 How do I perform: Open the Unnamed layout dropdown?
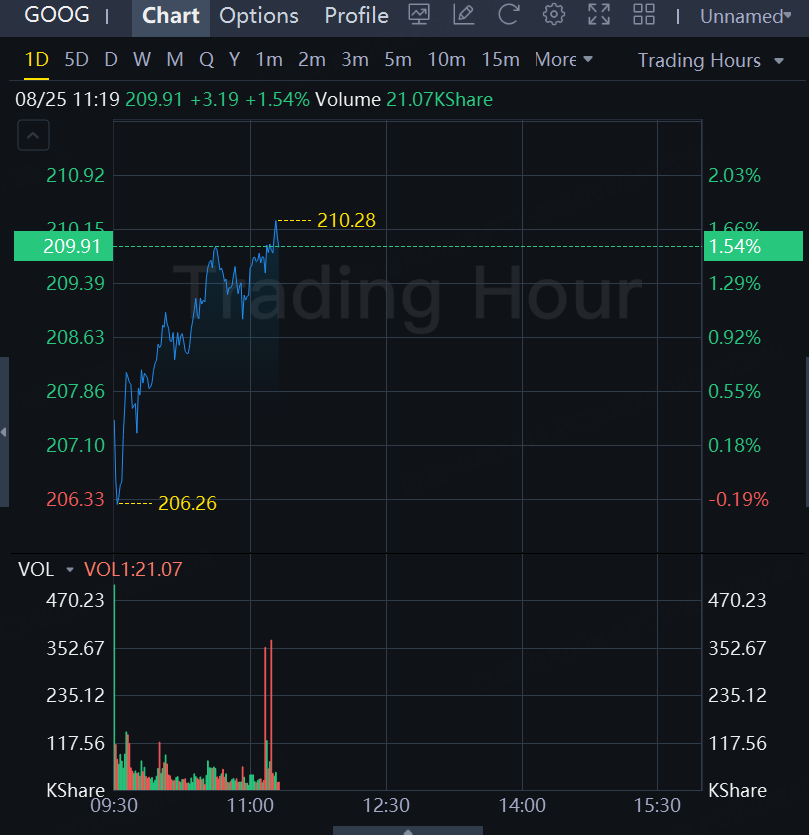[x=745, y=17]
